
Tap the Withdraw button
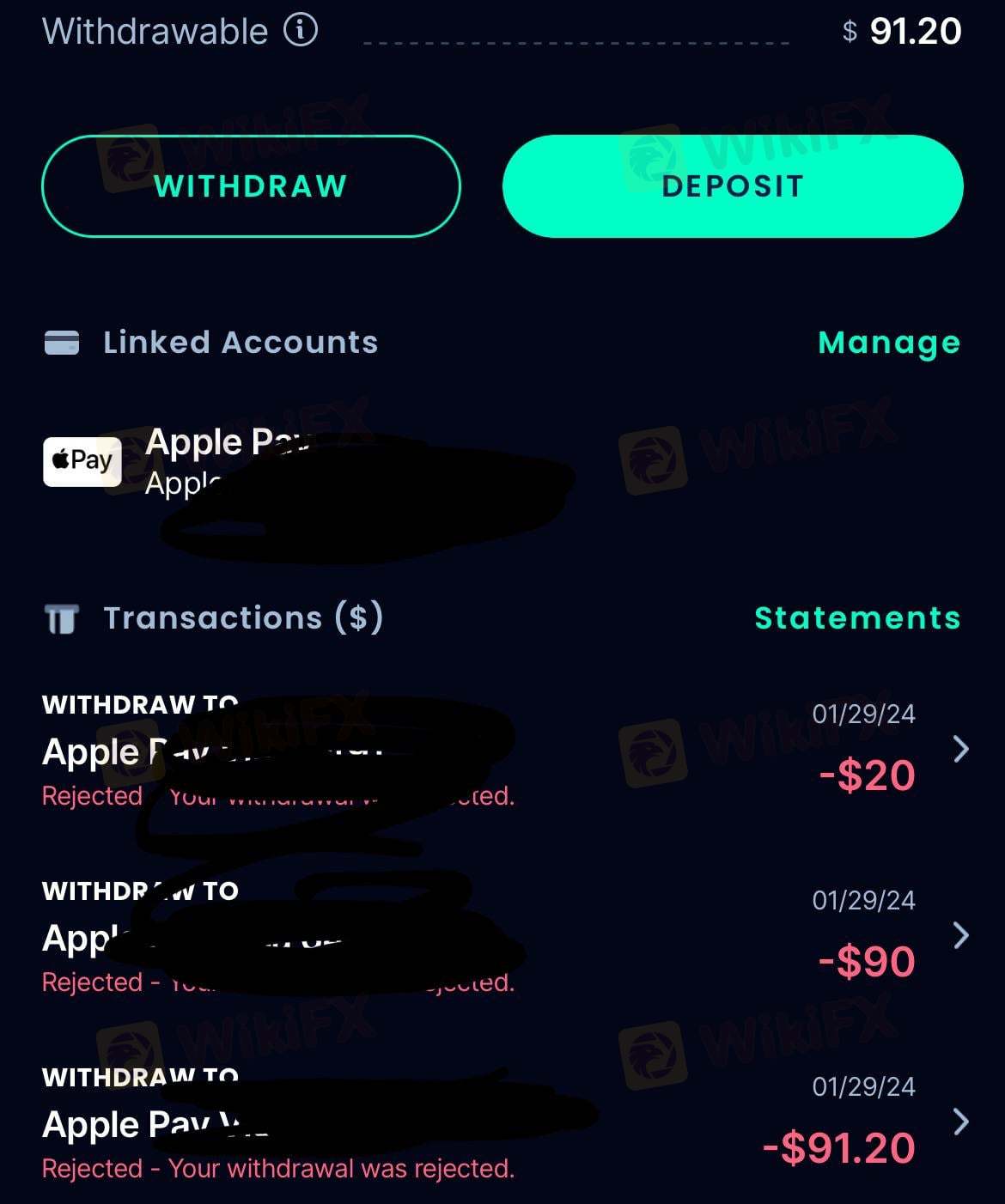pyautogui.click(x=251, y=186)
